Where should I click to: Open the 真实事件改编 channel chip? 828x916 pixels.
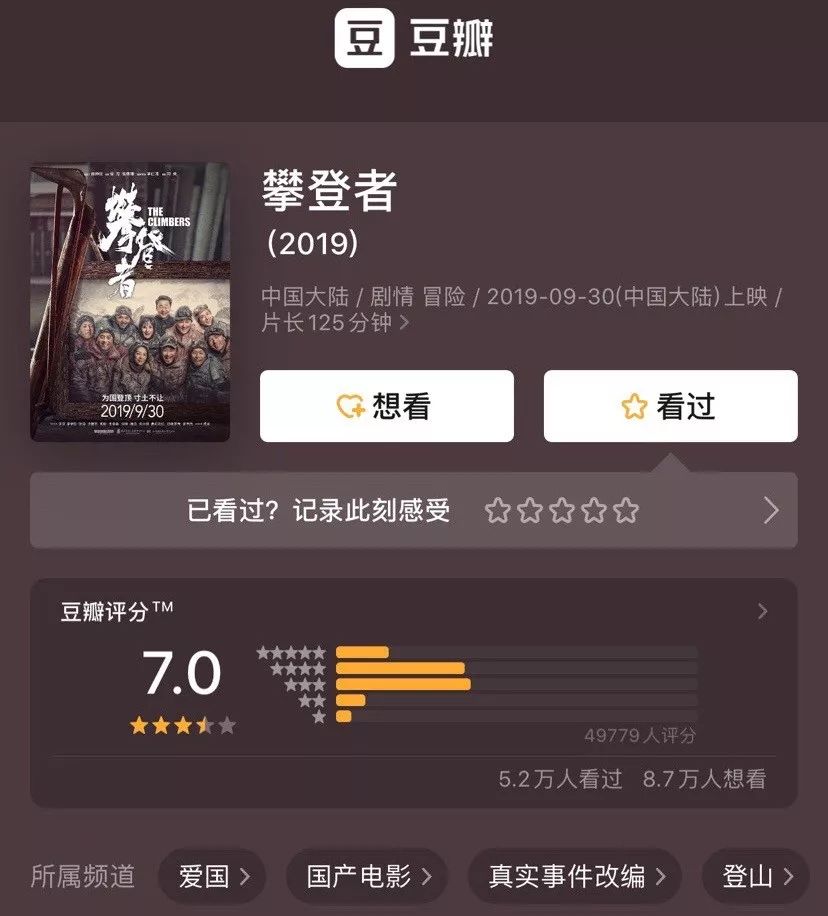pos(574,877)
